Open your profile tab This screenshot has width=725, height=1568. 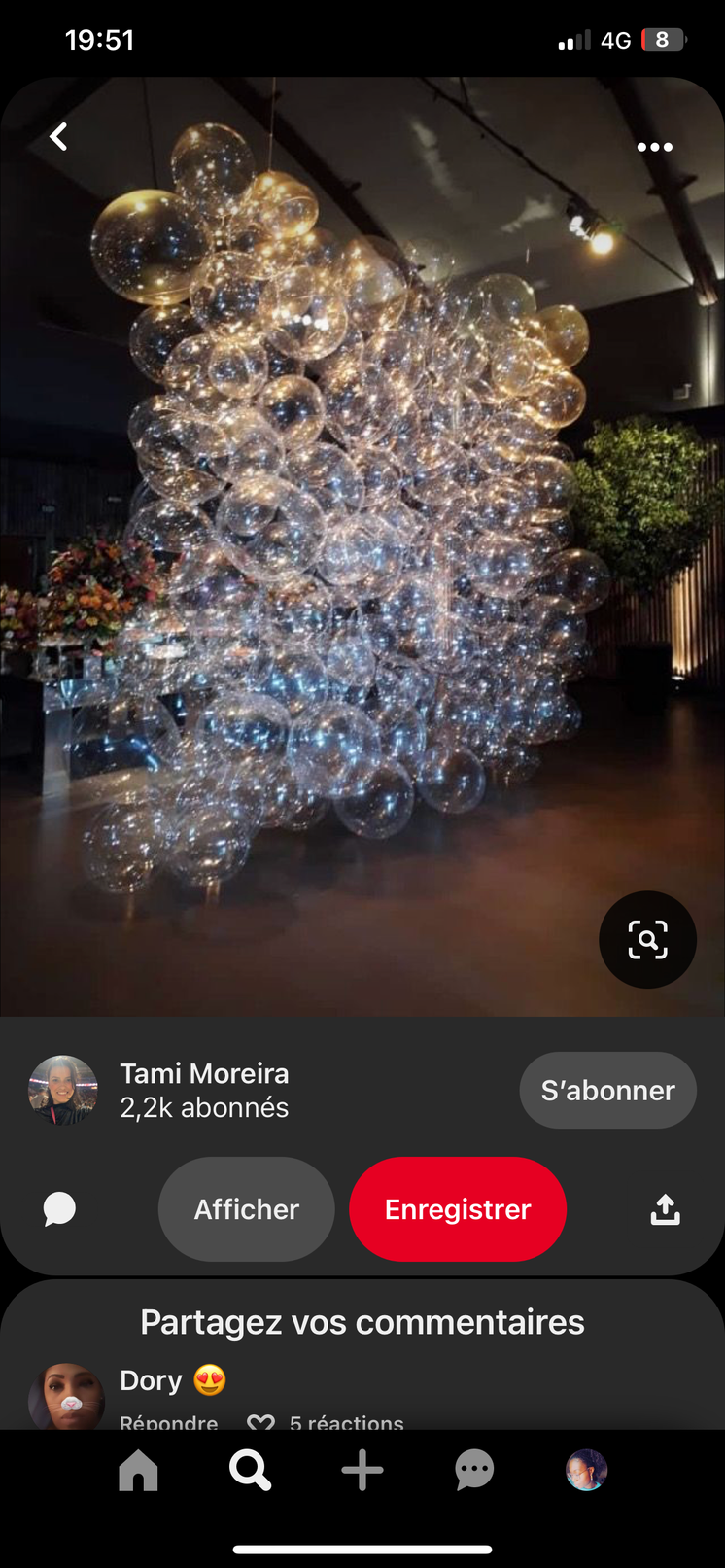coord(586,1470)
